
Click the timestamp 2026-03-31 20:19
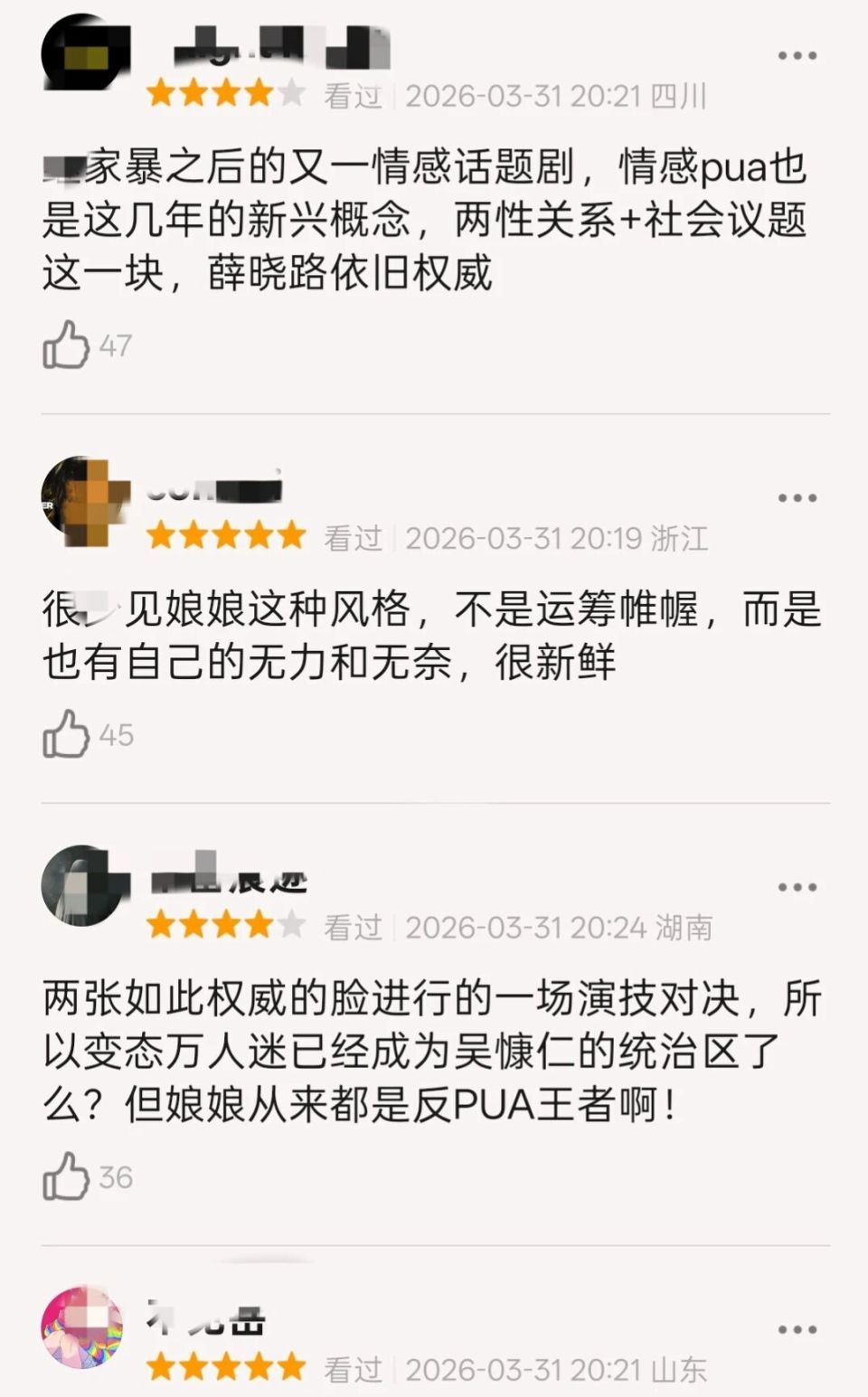pos(526,533)
